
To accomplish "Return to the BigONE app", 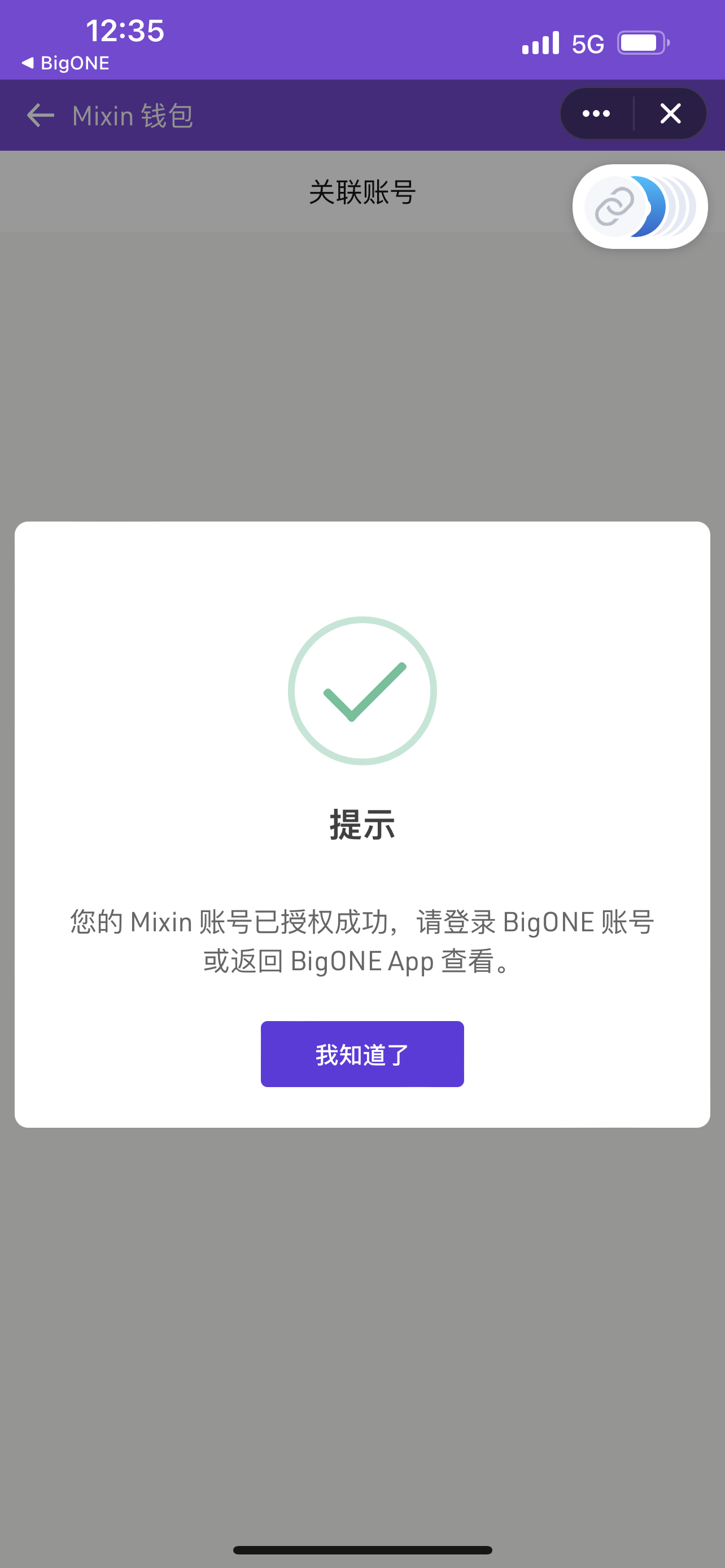I will pos(65,63).
